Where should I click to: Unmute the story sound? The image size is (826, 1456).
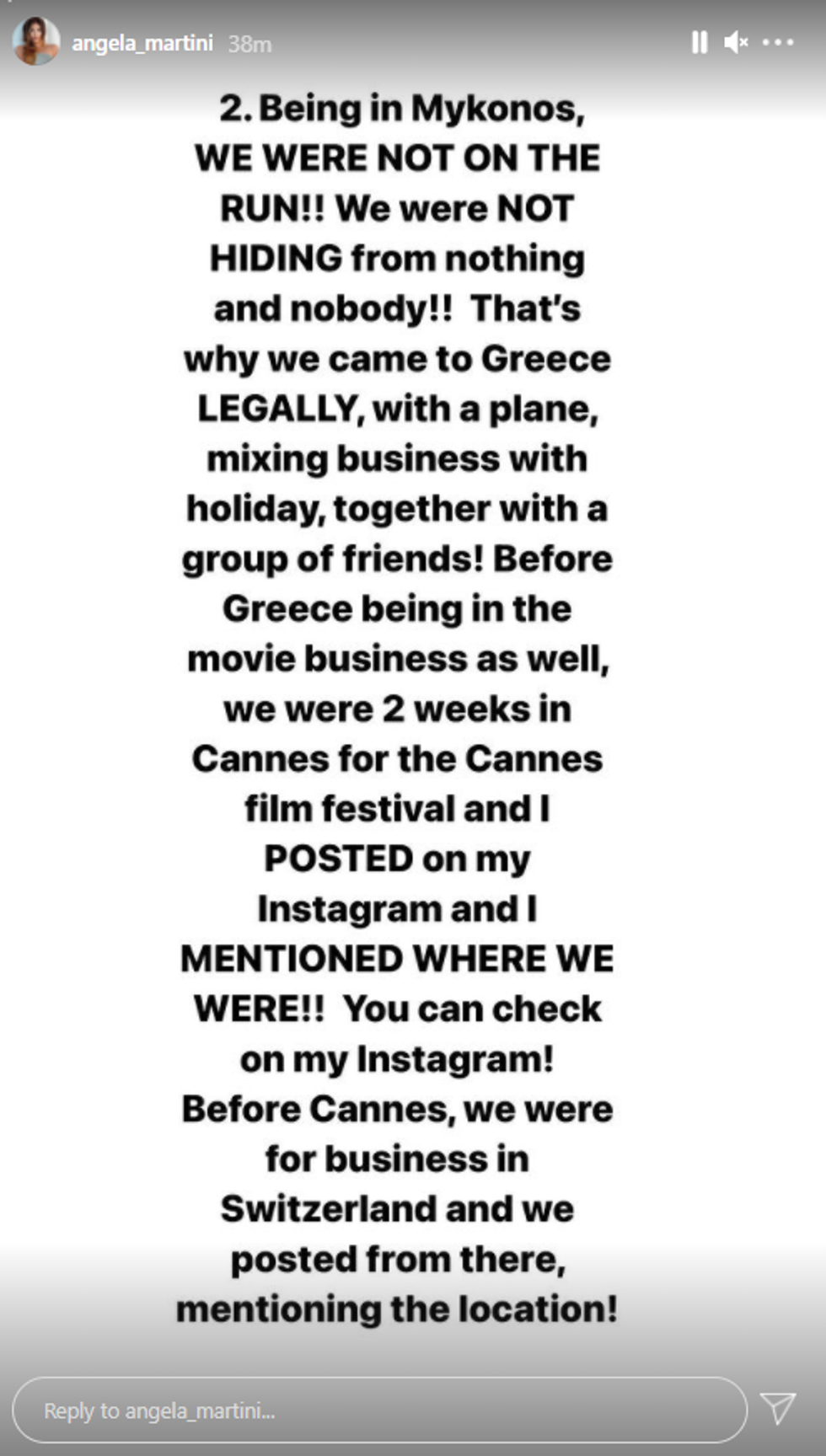[x=736, y=42]
